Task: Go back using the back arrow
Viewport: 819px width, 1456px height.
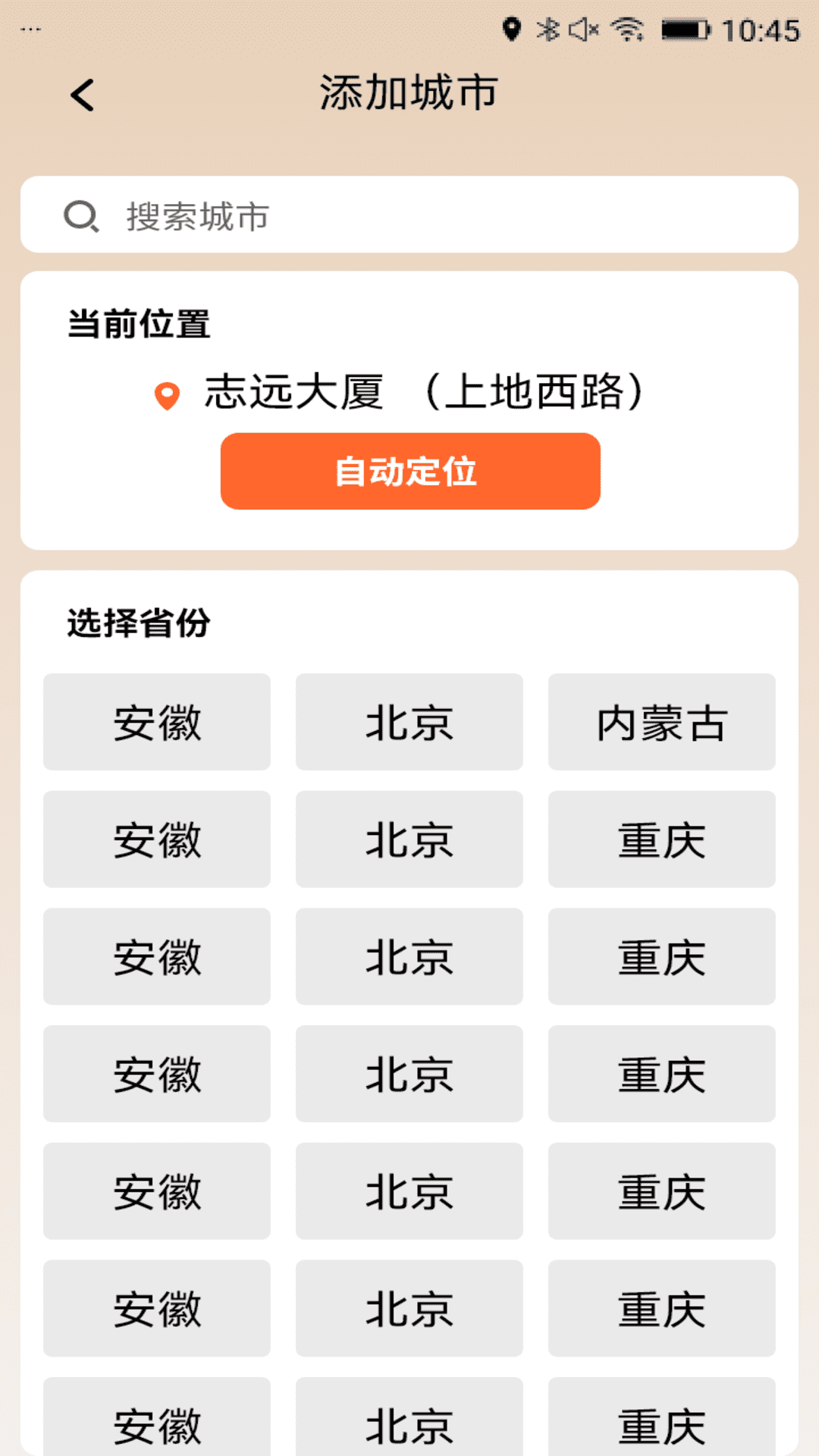Action: pyautogui.click(x=82, y=96)
